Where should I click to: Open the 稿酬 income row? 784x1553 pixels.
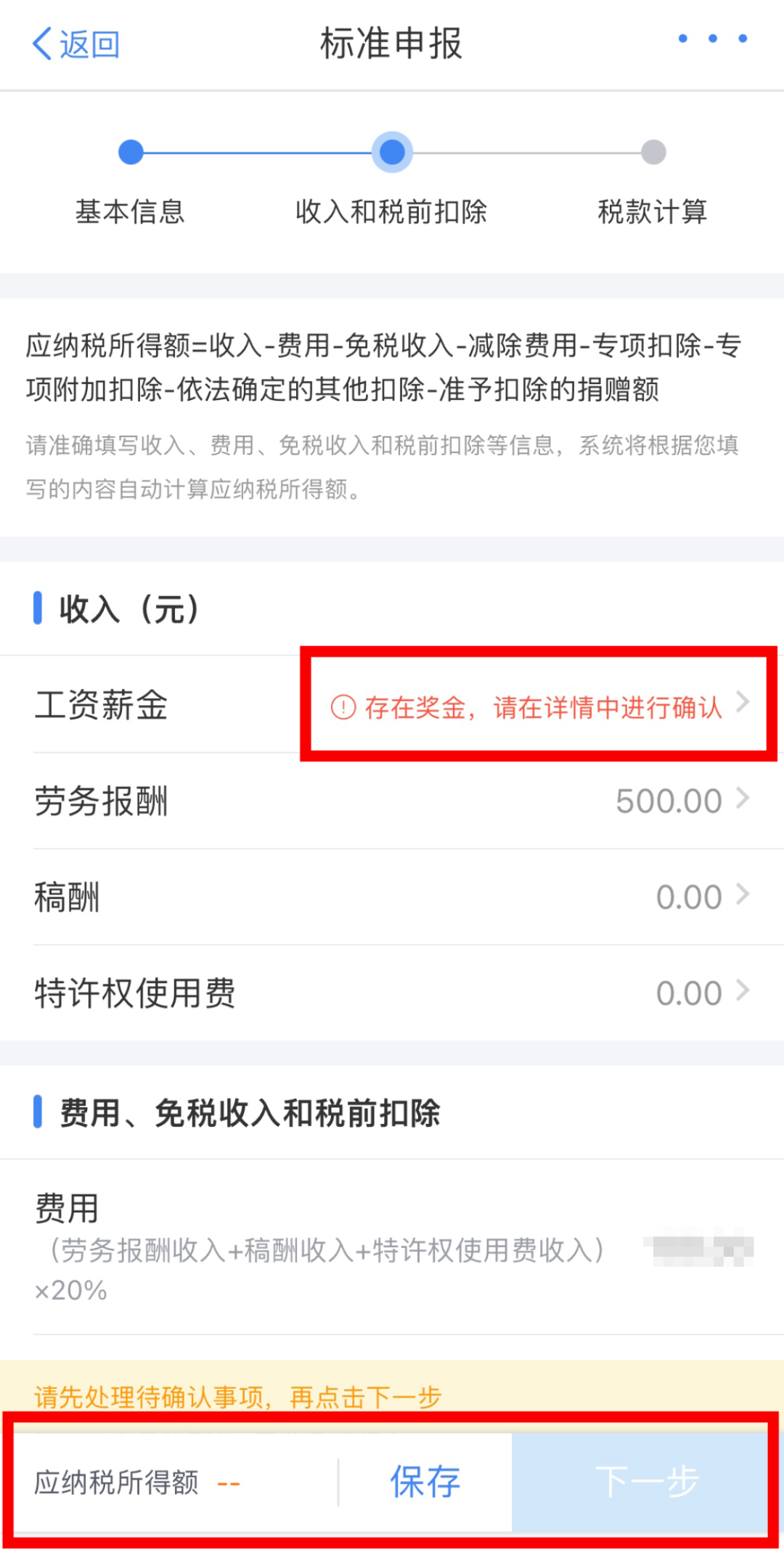(392, 897)
